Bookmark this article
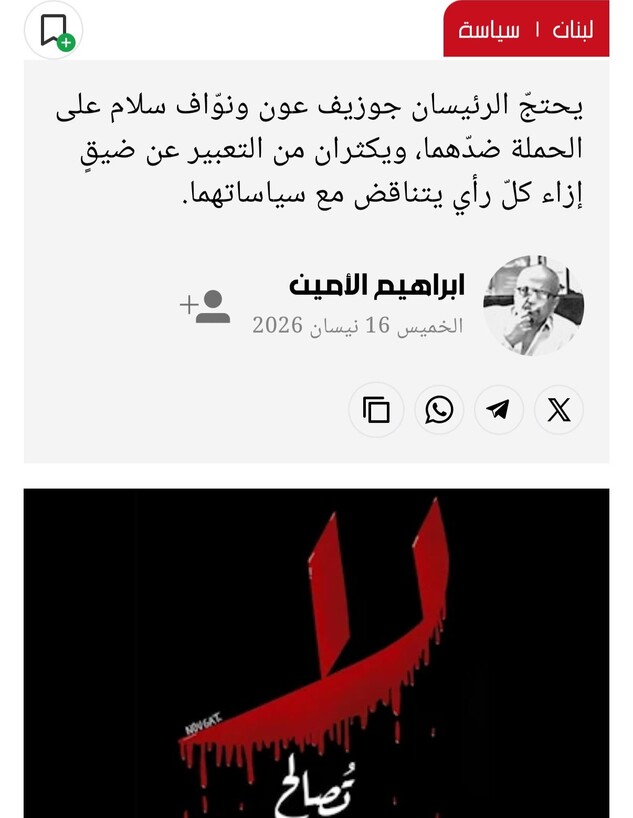The height and width of the screenshot is (818, 633). point(55,30)
